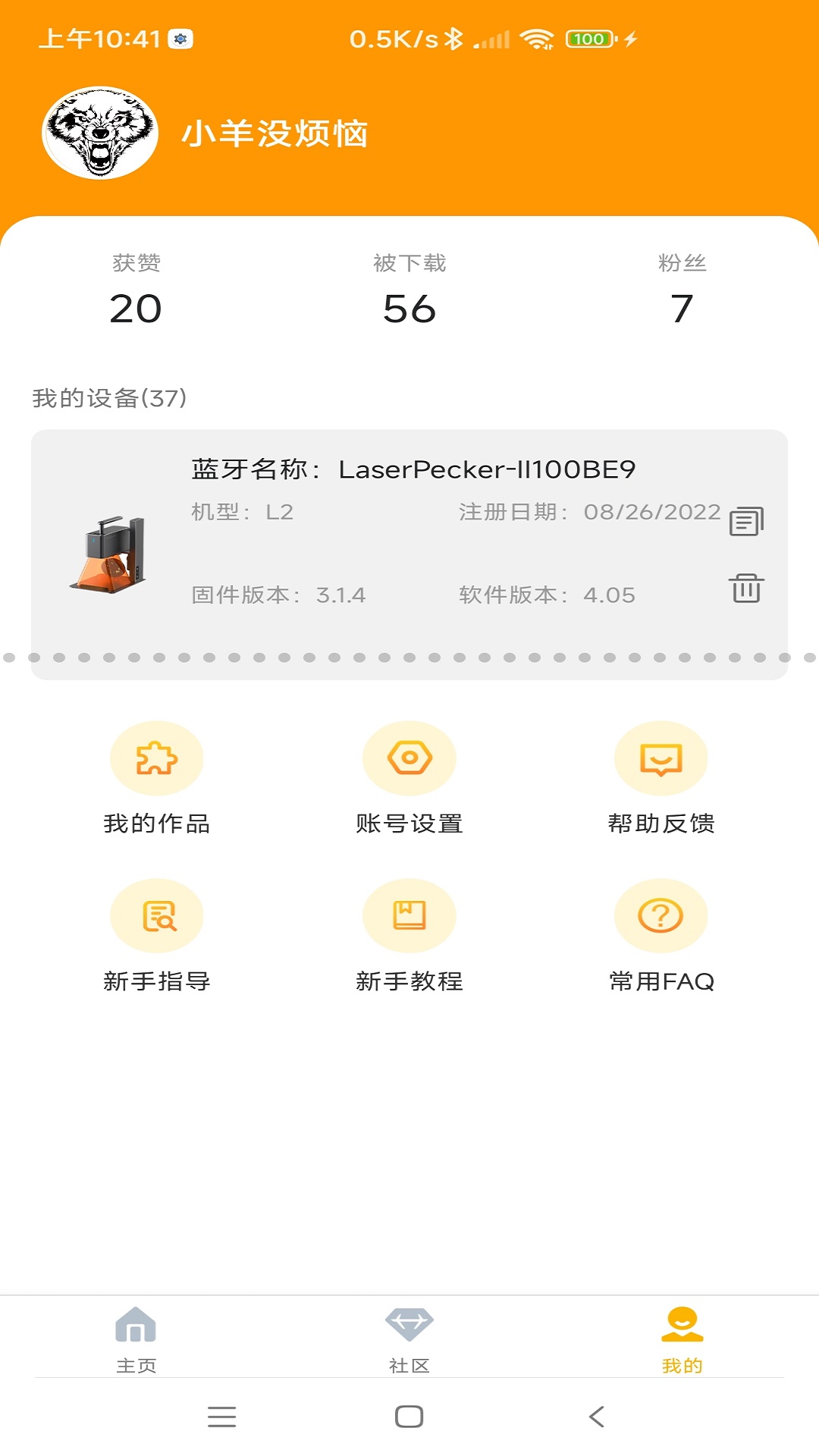Tap the copy icon on LaserPecker device card
The image size is (819, 1456).
coord(746,521)
